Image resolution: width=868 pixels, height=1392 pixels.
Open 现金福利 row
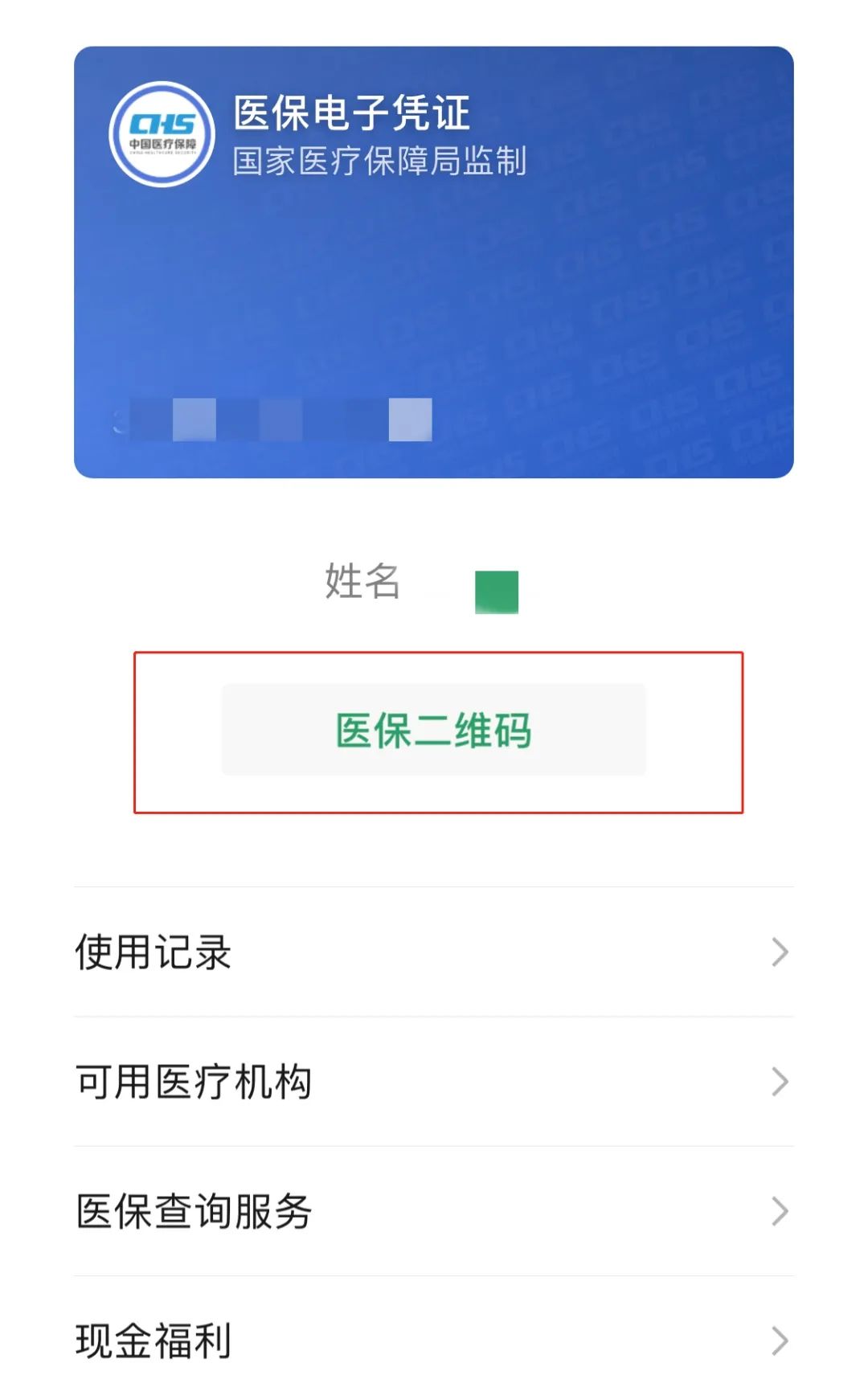coord(433,1340)
